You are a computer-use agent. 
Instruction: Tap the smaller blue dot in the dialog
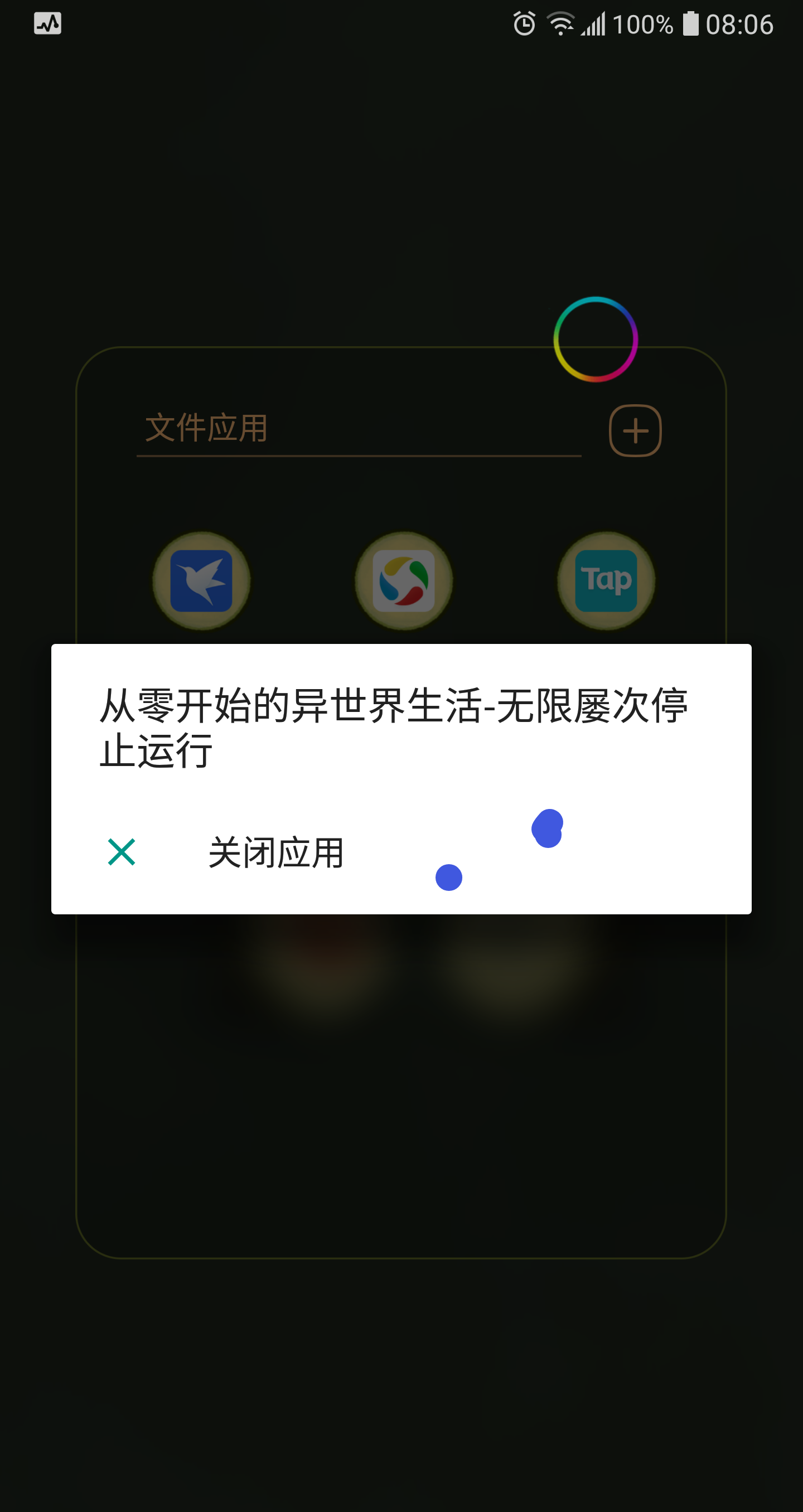[448, 878]
